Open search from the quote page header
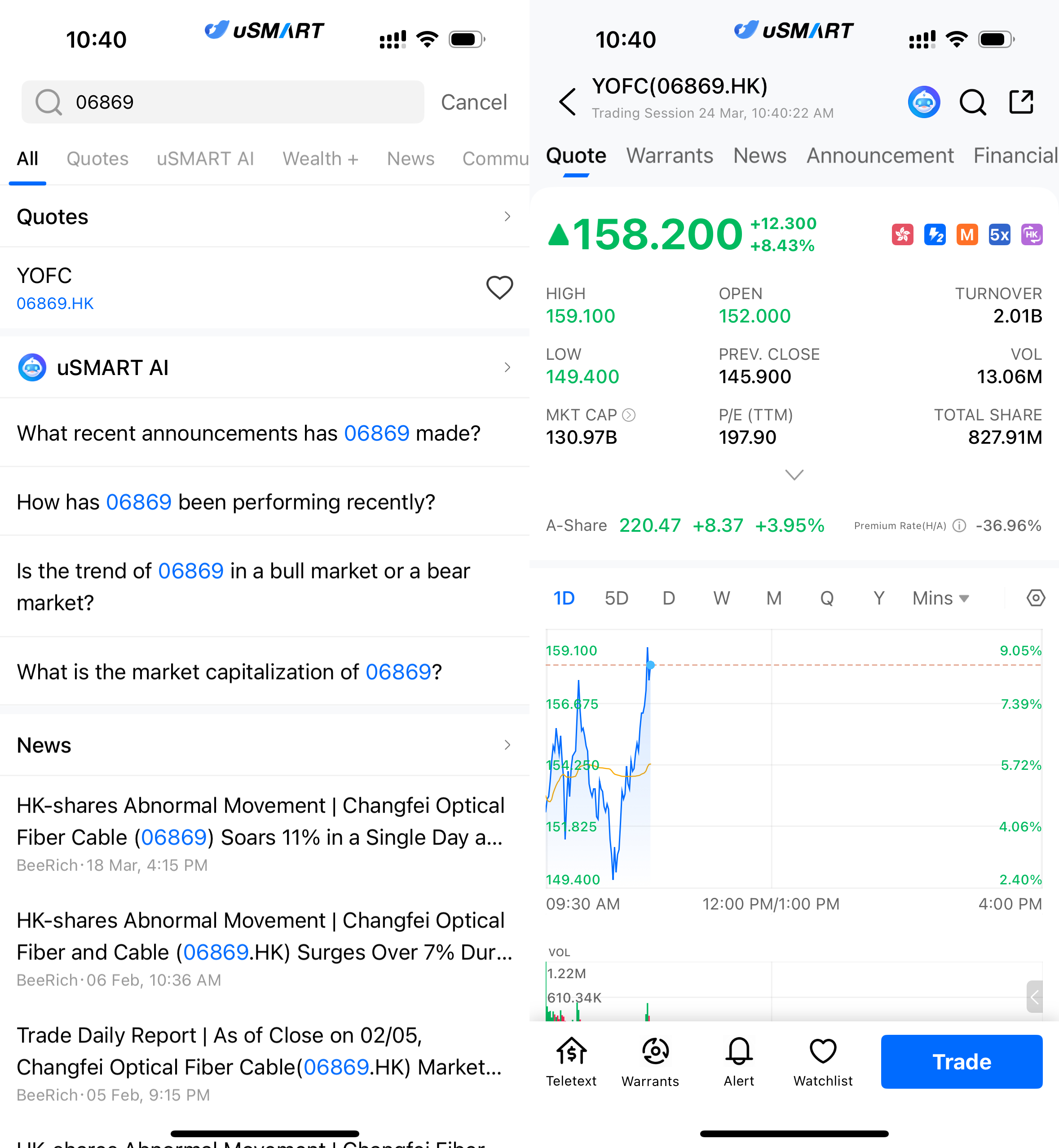 click(x=972, y=102)
